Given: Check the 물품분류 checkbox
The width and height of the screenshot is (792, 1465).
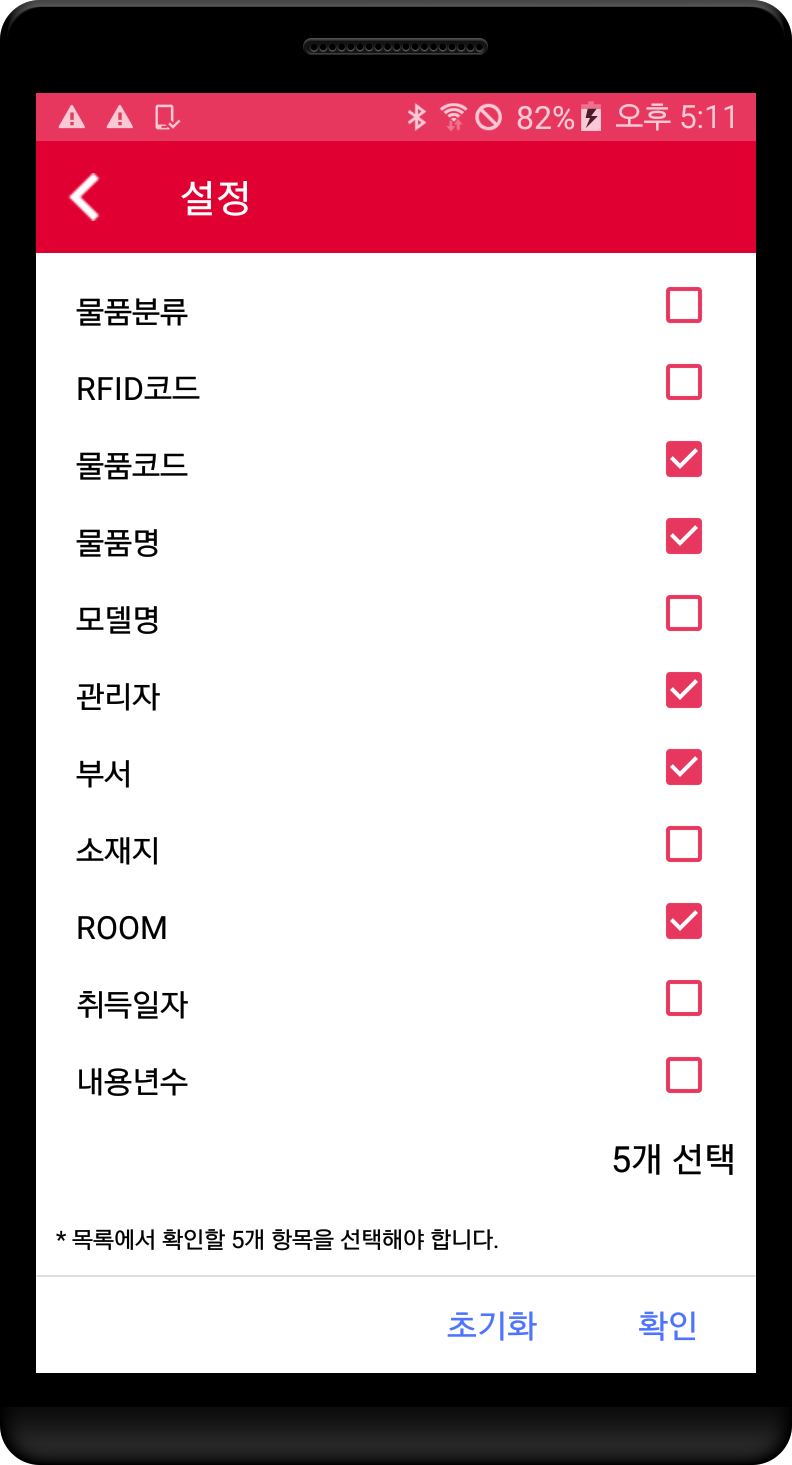Looking at the screenshot, I should 684,305.
